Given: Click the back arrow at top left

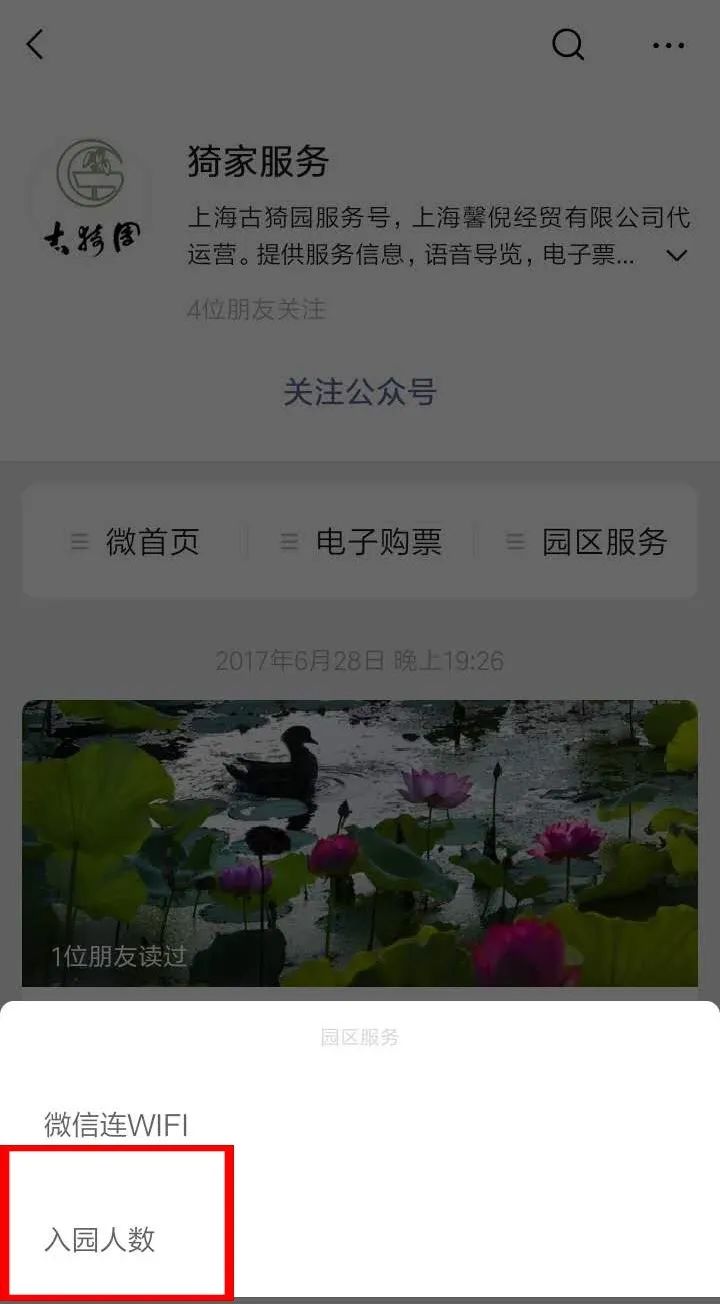Looking at the screenshot, I should [x=35, y=45].
